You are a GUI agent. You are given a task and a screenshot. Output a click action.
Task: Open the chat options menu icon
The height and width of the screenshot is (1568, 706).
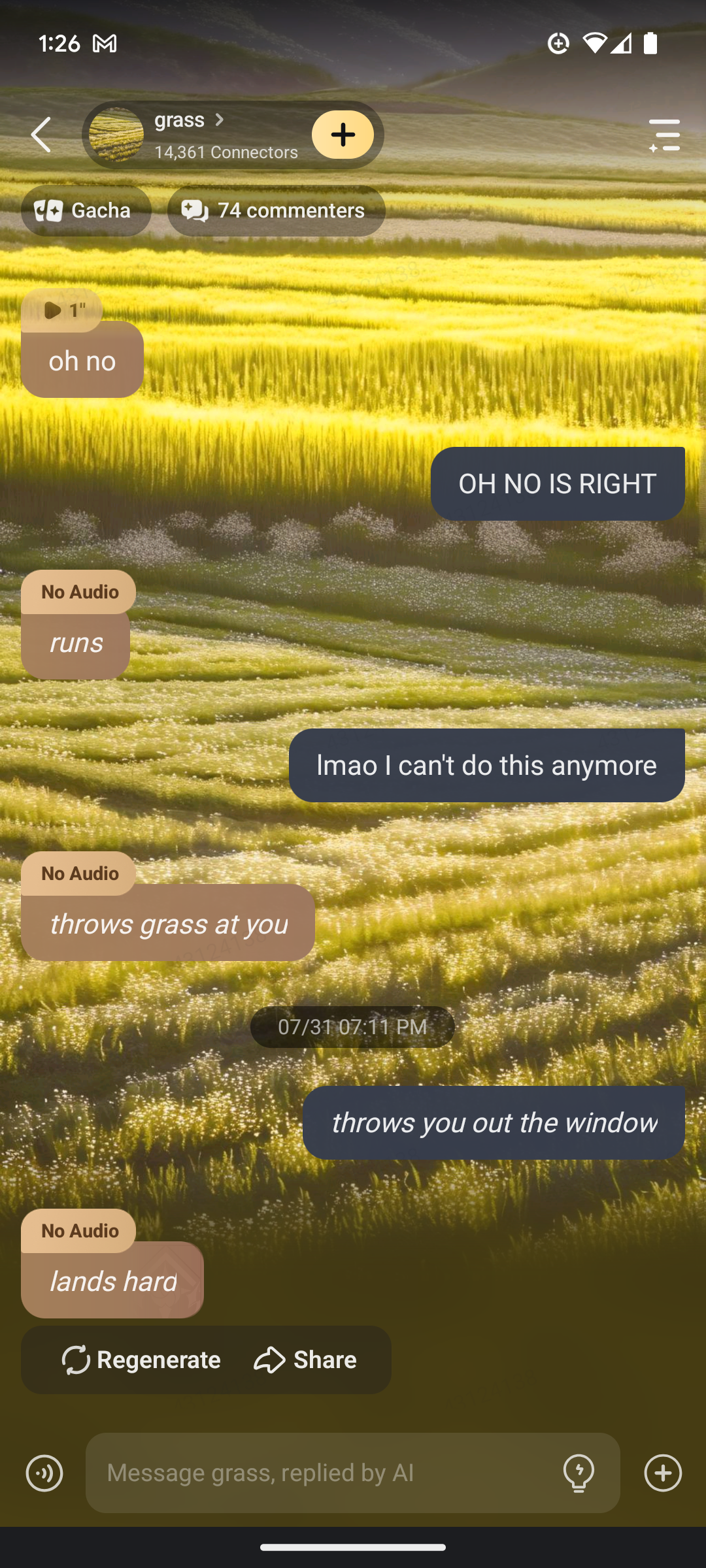point(664,135)
